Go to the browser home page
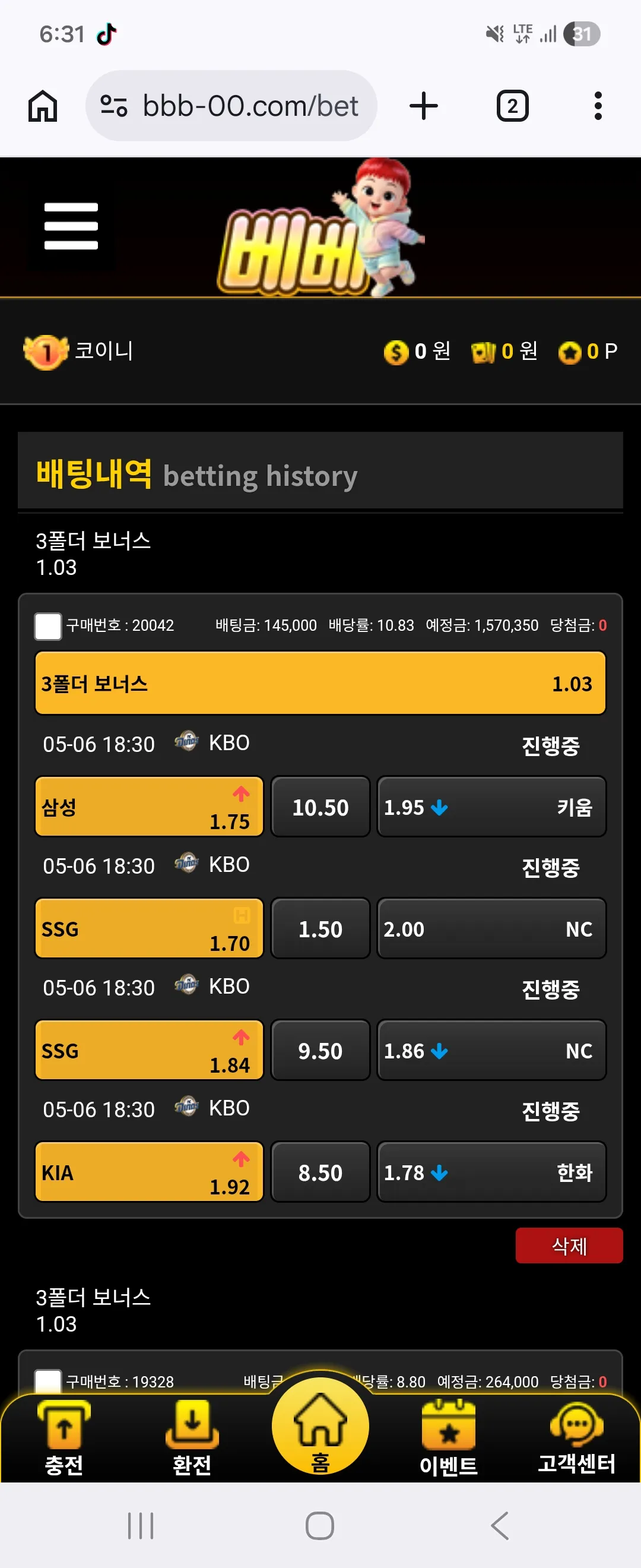The width and height of the screenshot is (641, 1568). tap(43, 106)
